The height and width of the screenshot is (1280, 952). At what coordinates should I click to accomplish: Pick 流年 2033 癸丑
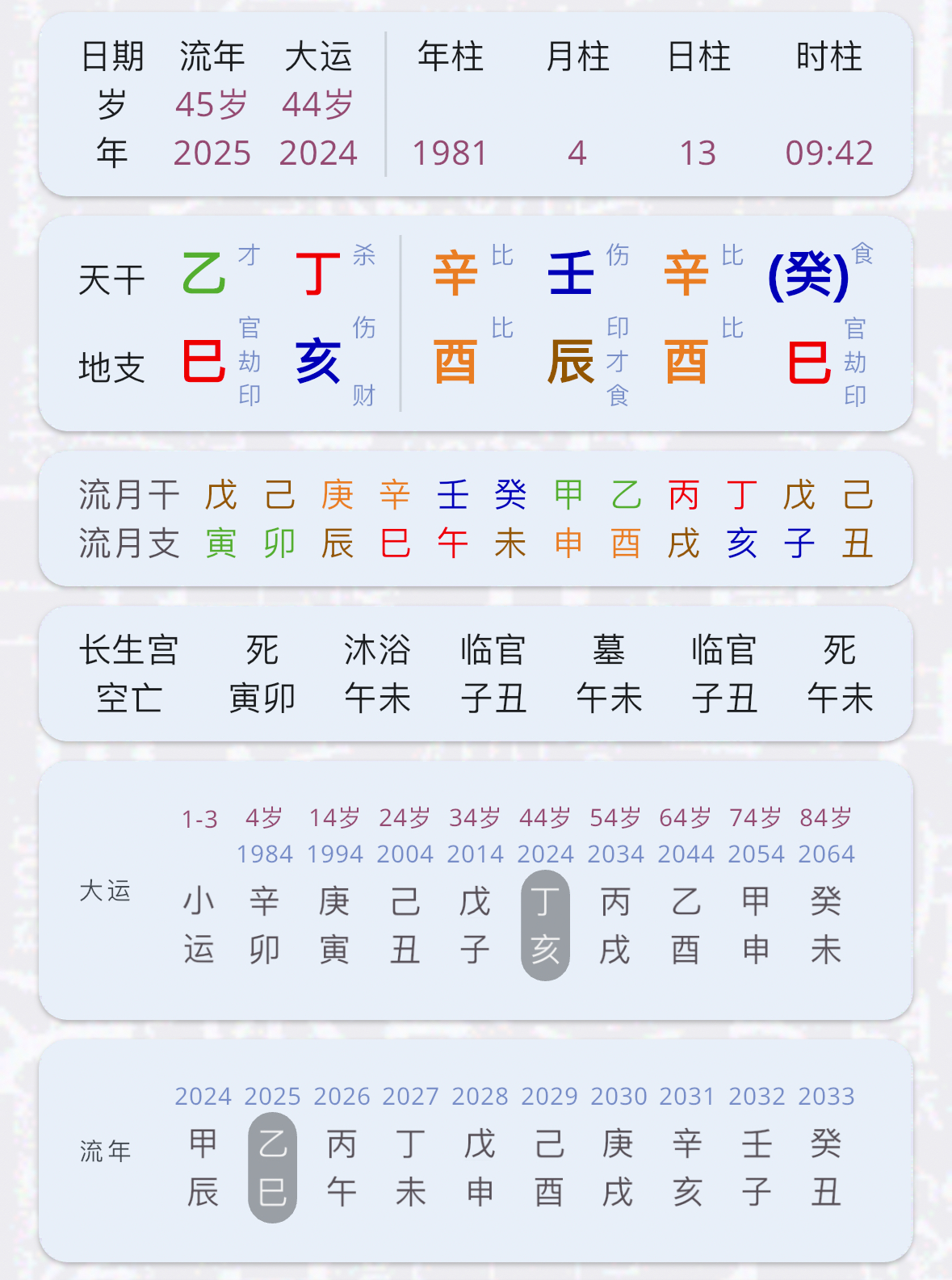[x=826, y=1167]
